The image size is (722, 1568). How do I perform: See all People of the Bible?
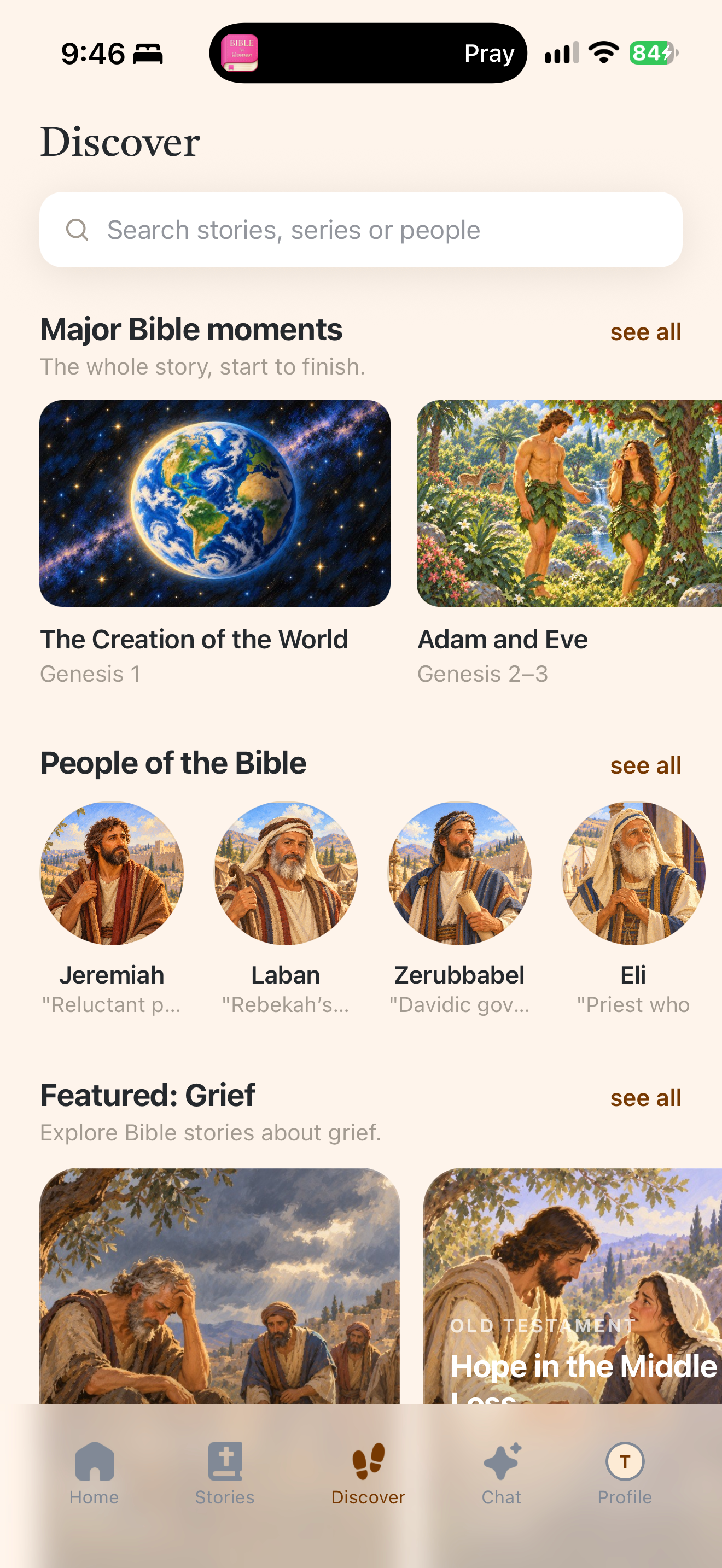(x=645, y=765)
